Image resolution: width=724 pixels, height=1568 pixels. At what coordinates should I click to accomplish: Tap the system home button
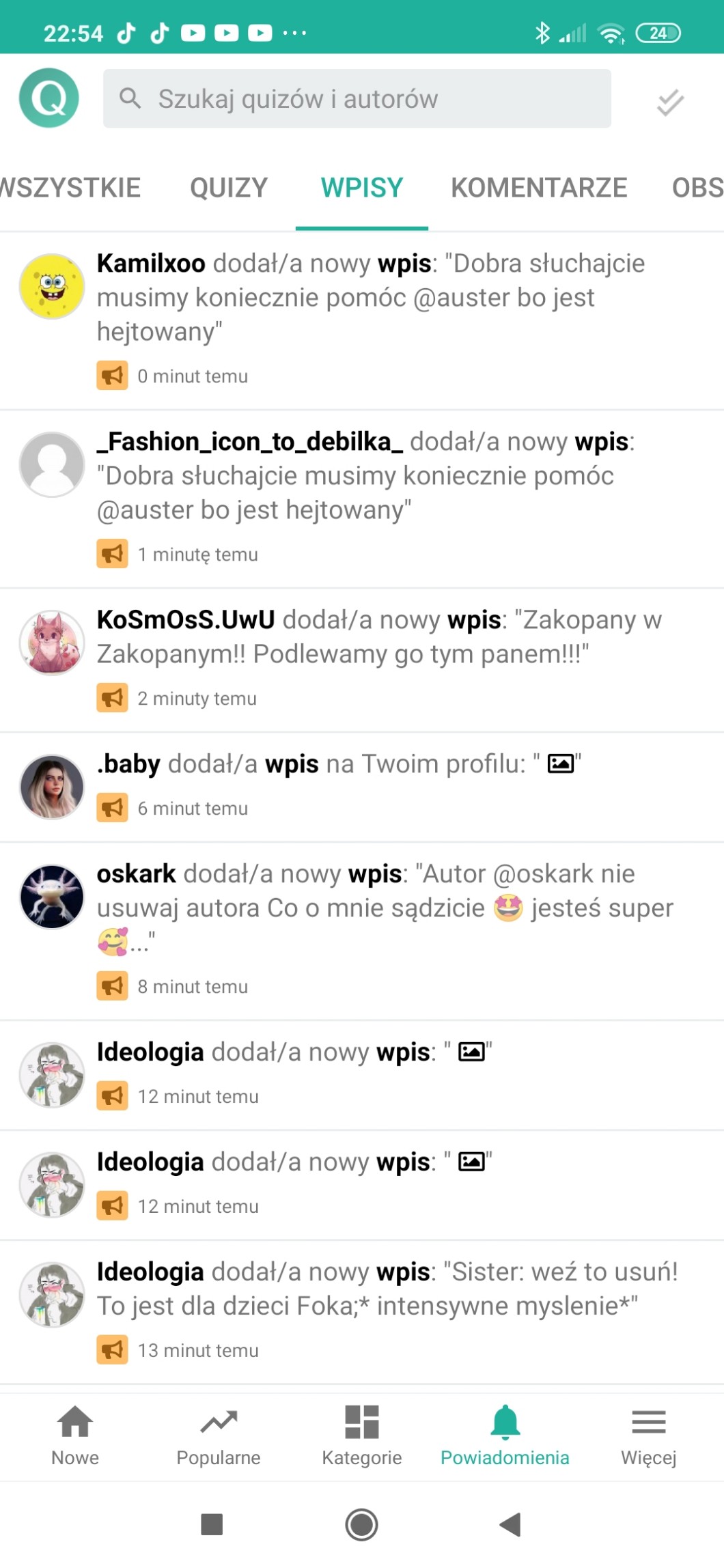361,1524
